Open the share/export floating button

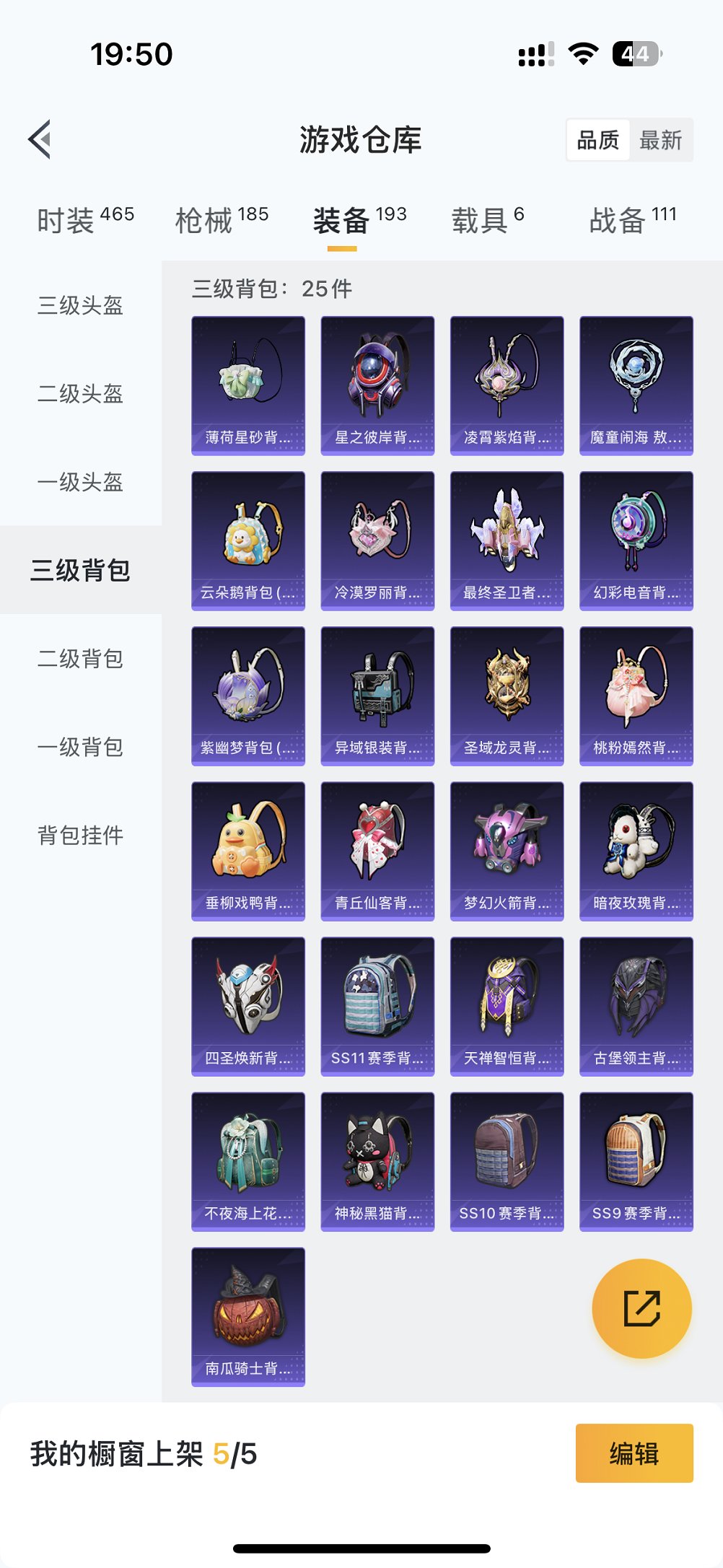pos(641,1309)
